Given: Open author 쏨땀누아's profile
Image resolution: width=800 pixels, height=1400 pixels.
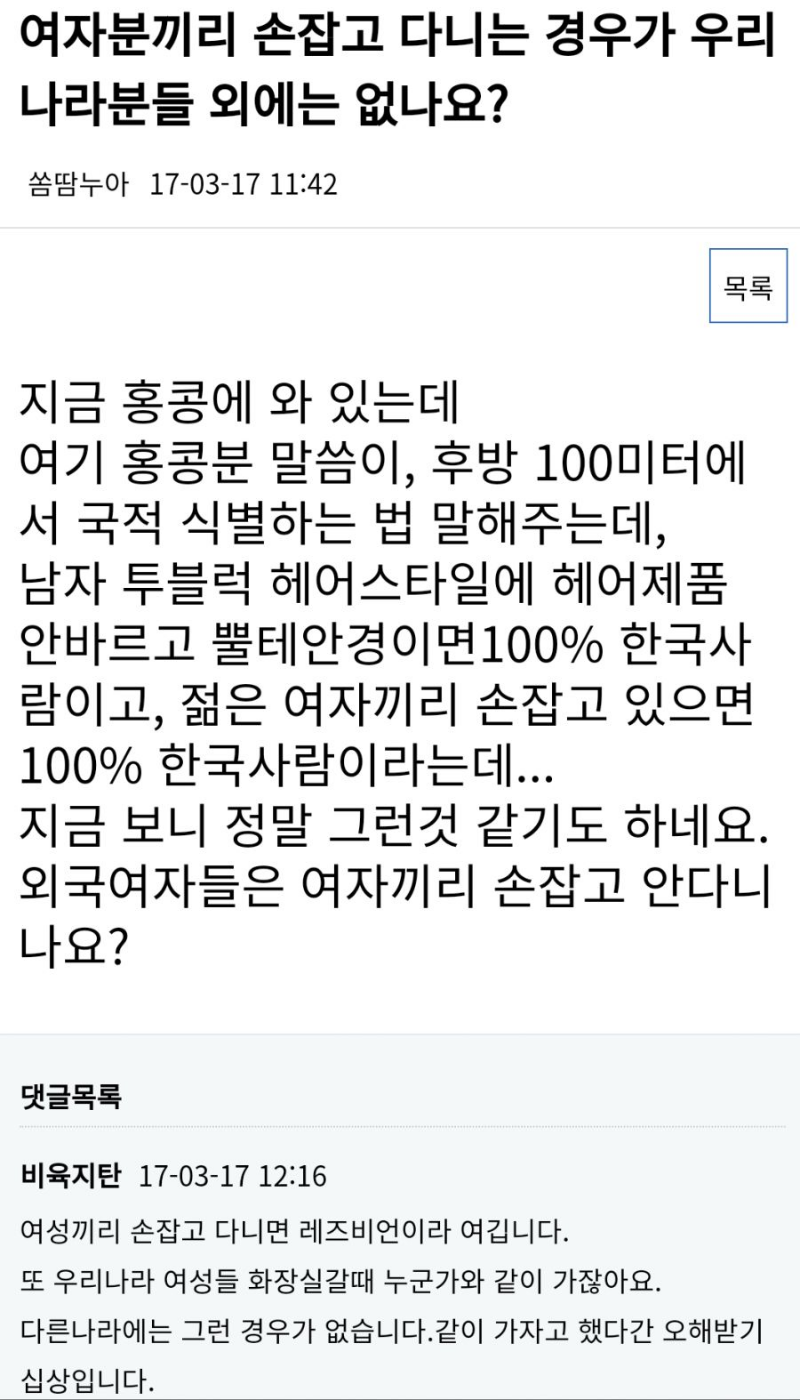Looking at the screenshot, I should (x=80, y=185).
